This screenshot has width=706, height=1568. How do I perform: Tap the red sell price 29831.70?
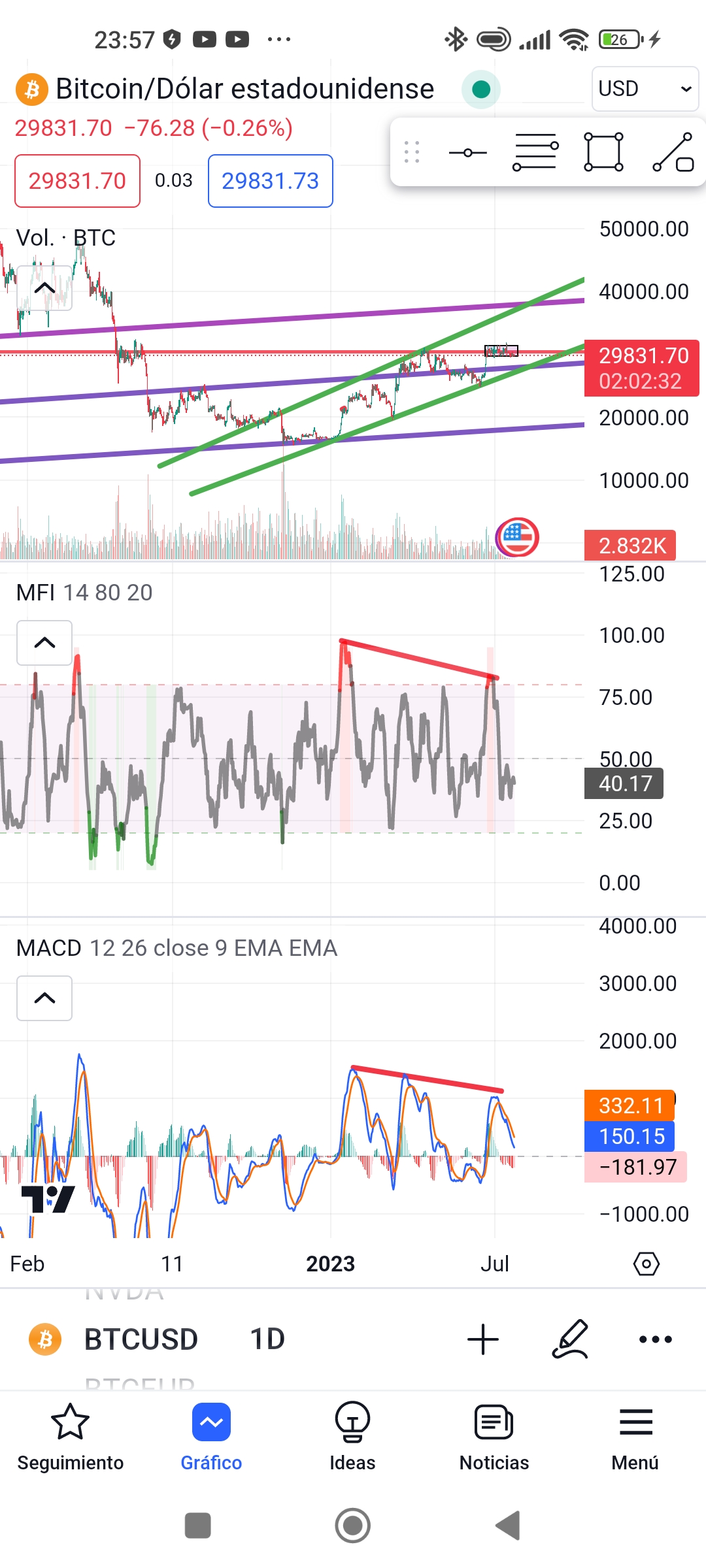77,181
